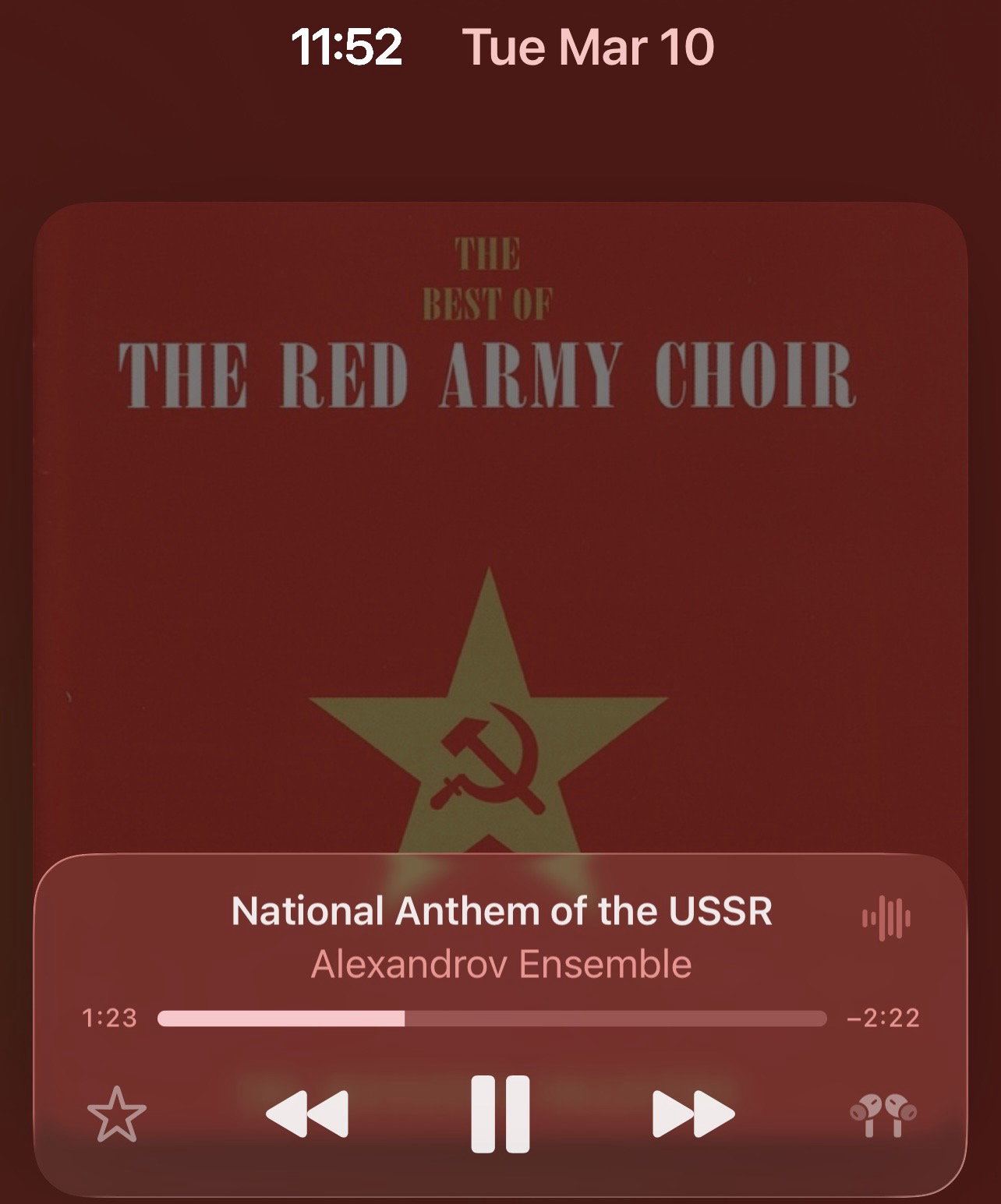Favorite this song with the star

click(117, 1114)
